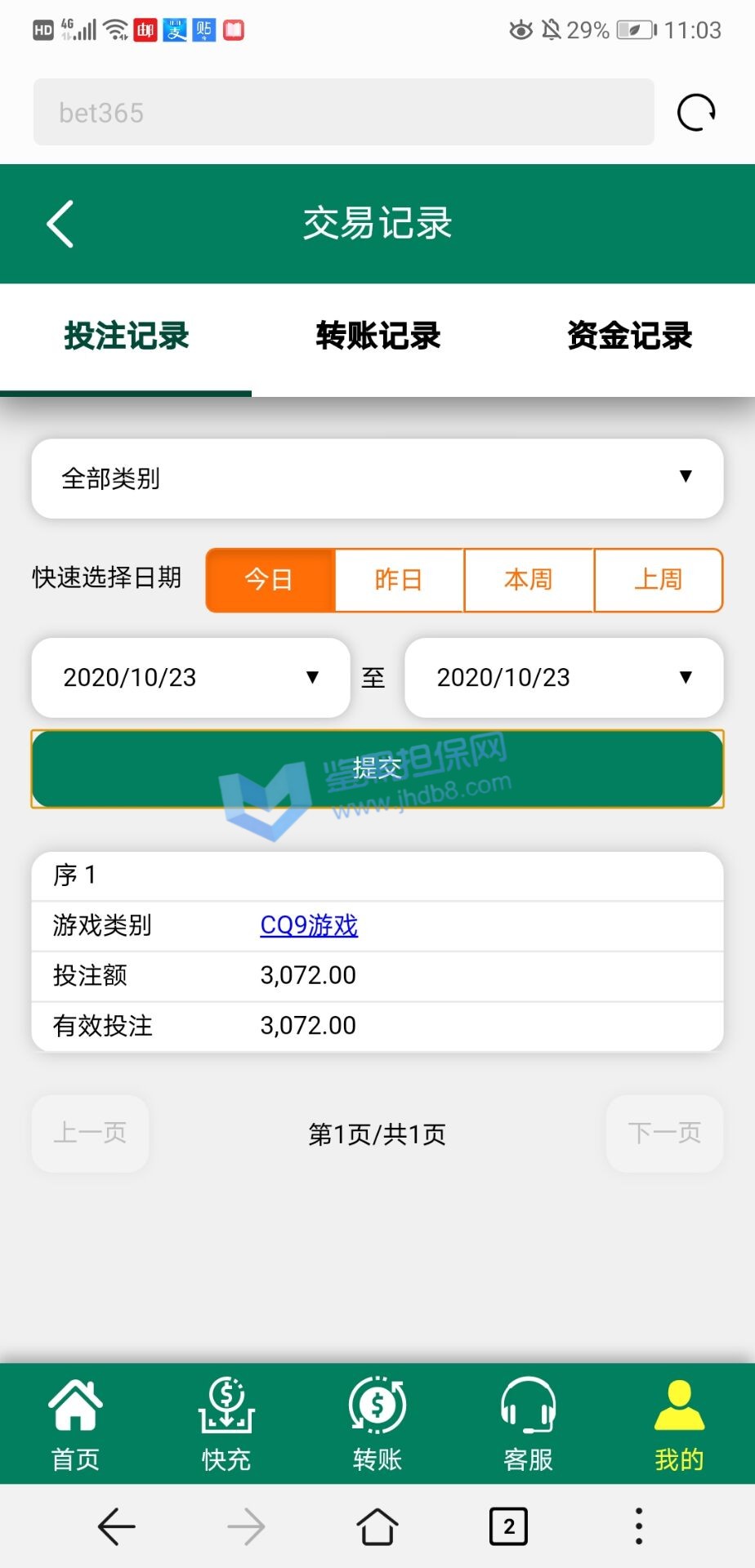The height and width of the screenshot is (1568, 755).
Task: Contact 客服 from the bottom navigation
Action: 529,1424
